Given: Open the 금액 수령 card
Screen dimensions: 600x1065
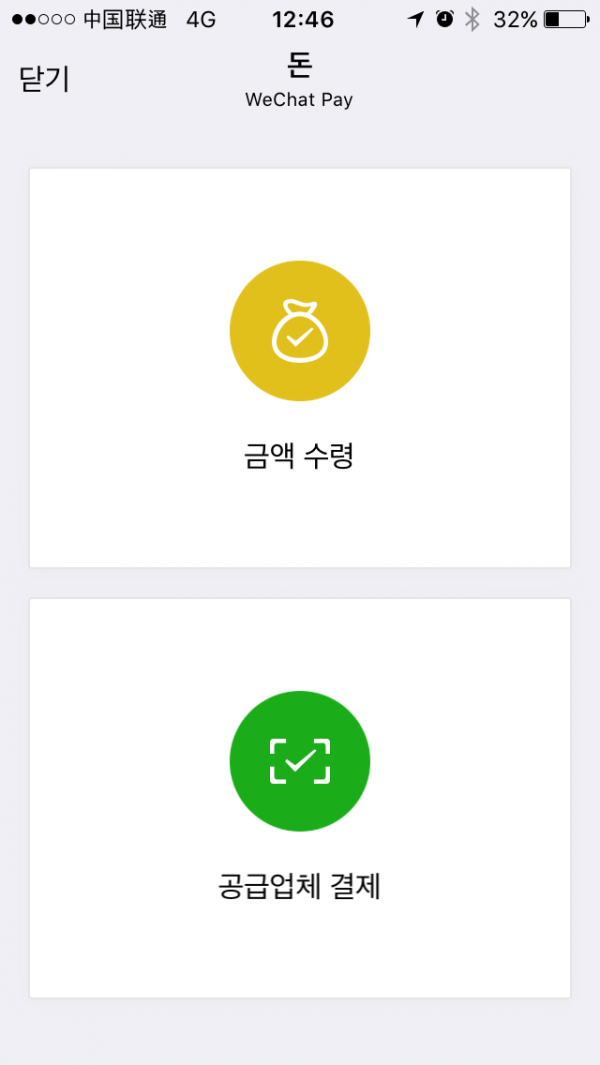Looking at the screenshot, I should (x=300, y=368).
